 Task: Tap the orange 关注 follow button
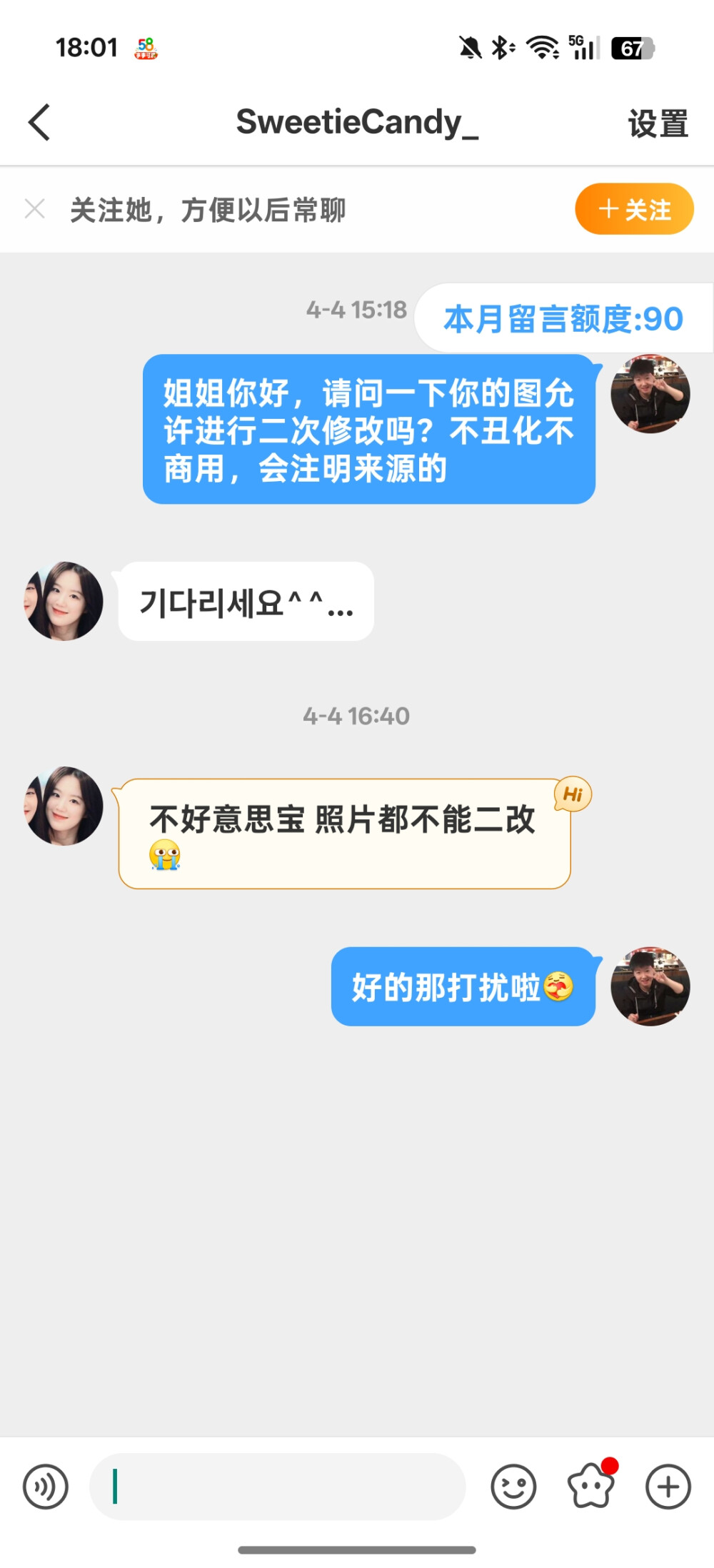click(x=633, y=208)
